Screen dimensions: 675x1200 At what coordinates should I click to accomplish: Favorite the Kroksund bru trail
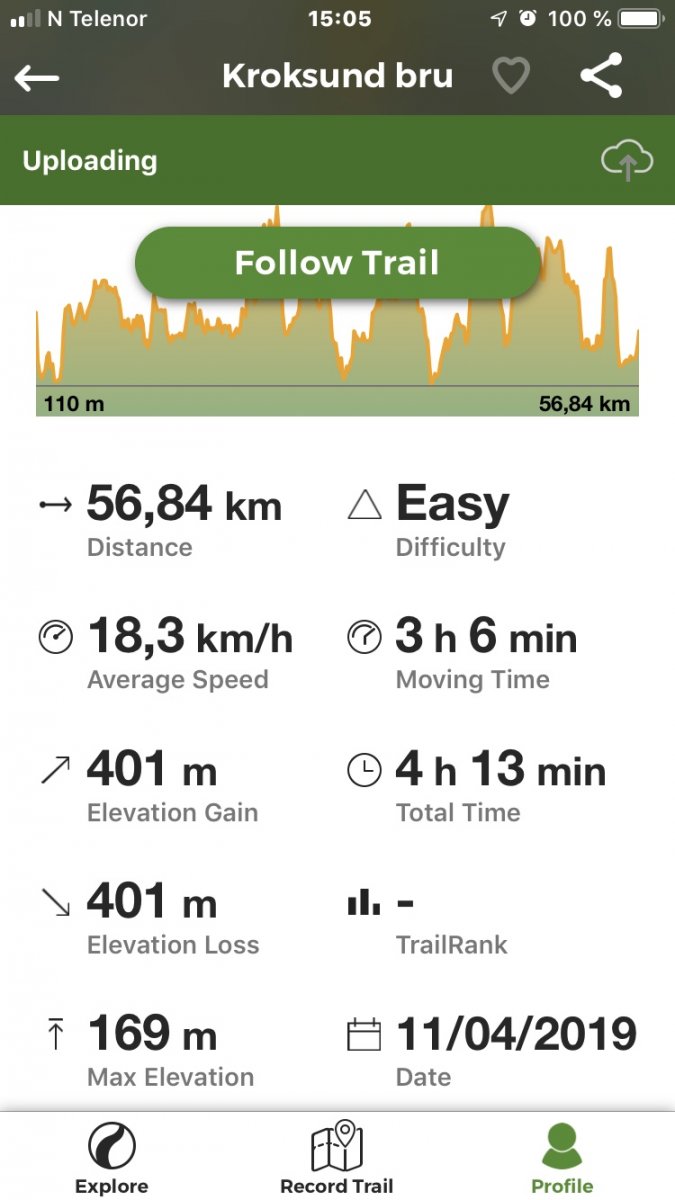511,76
